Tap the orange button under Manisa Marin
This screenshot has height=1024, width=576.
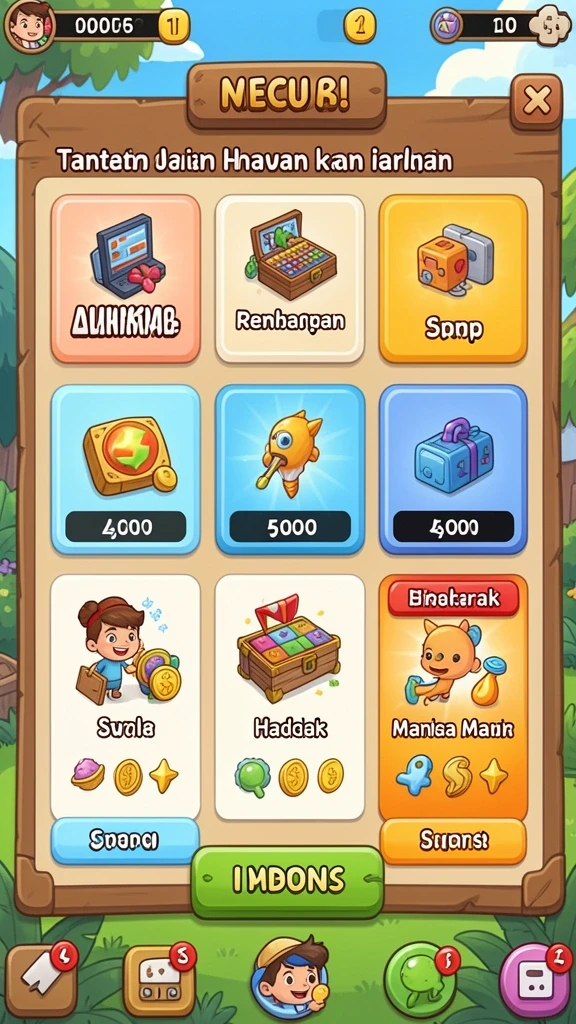453,840
